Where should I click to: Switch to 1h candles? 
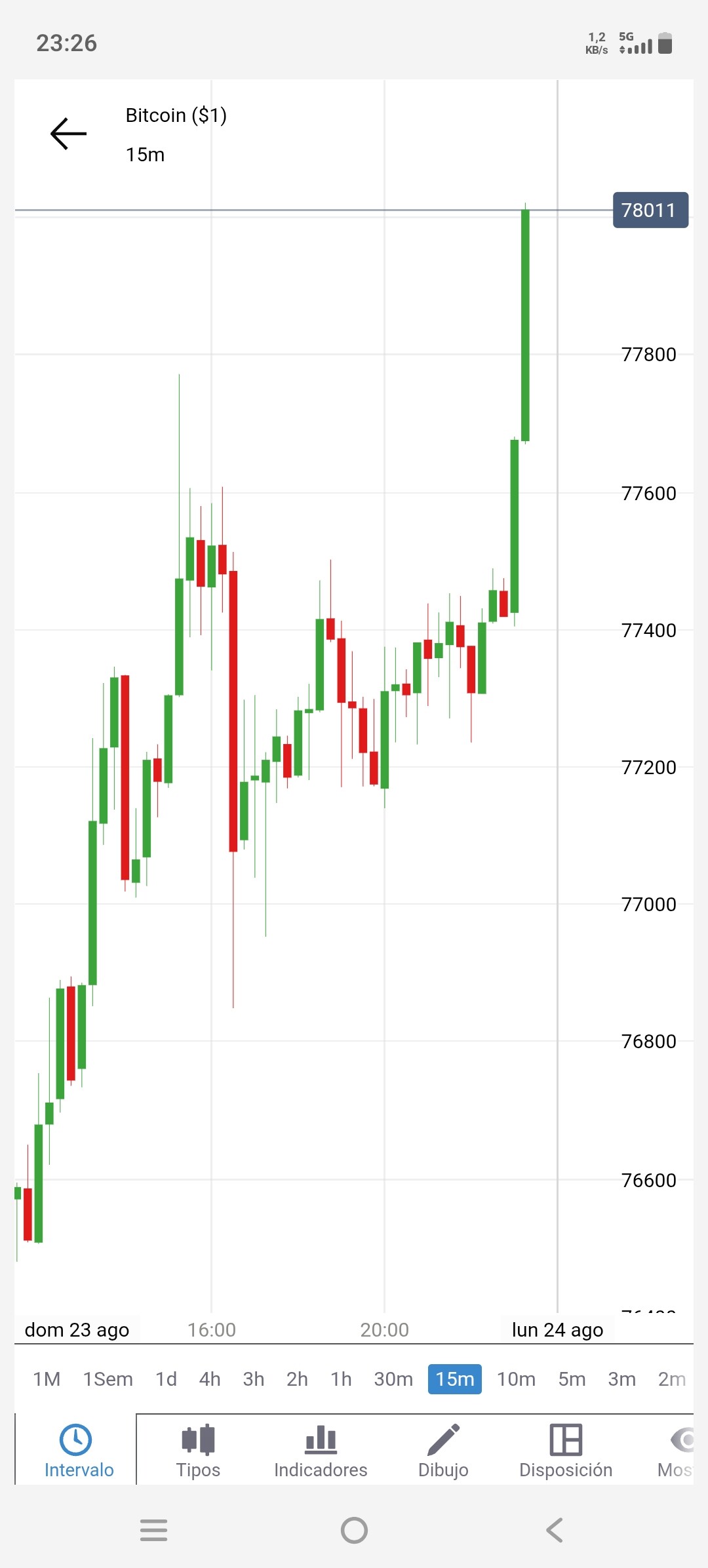pyautogui.click(x=341, y=1379)
